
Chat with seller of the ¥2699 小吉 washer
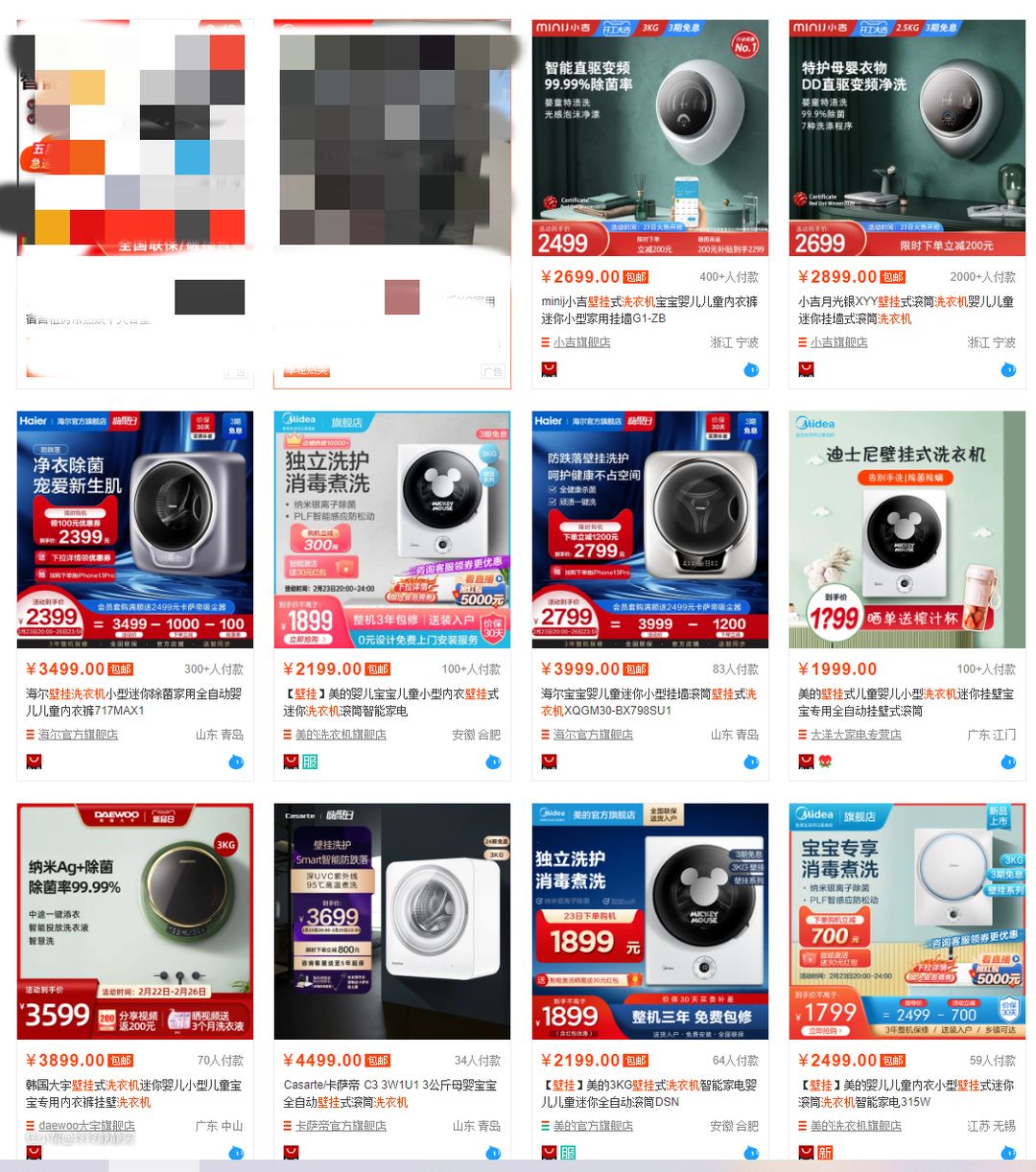tap(751, 370)
